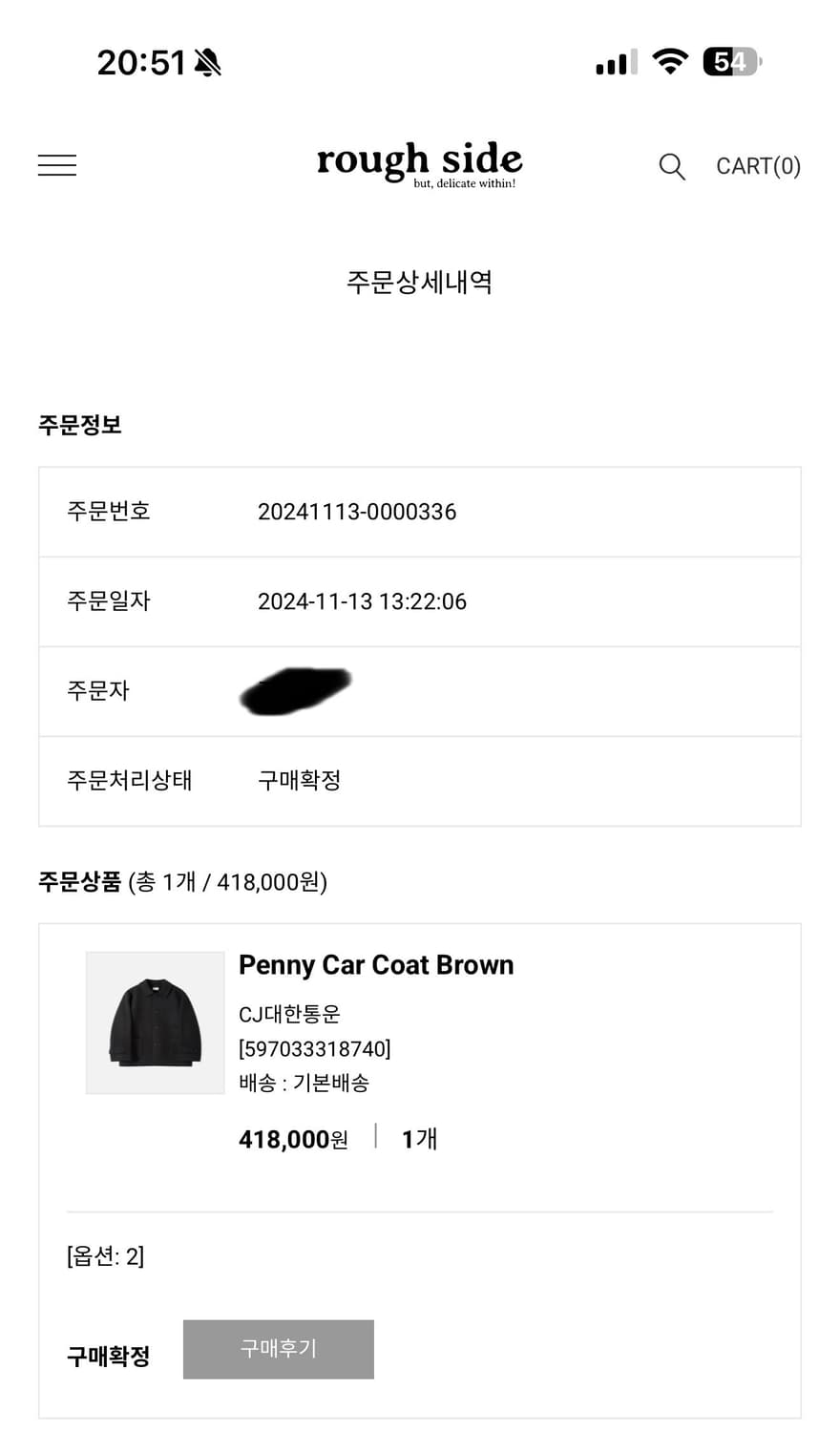Tap the [옵션: 2] option row
Viewport: 840px width, 1432px height.
[x=104, y=1255]
